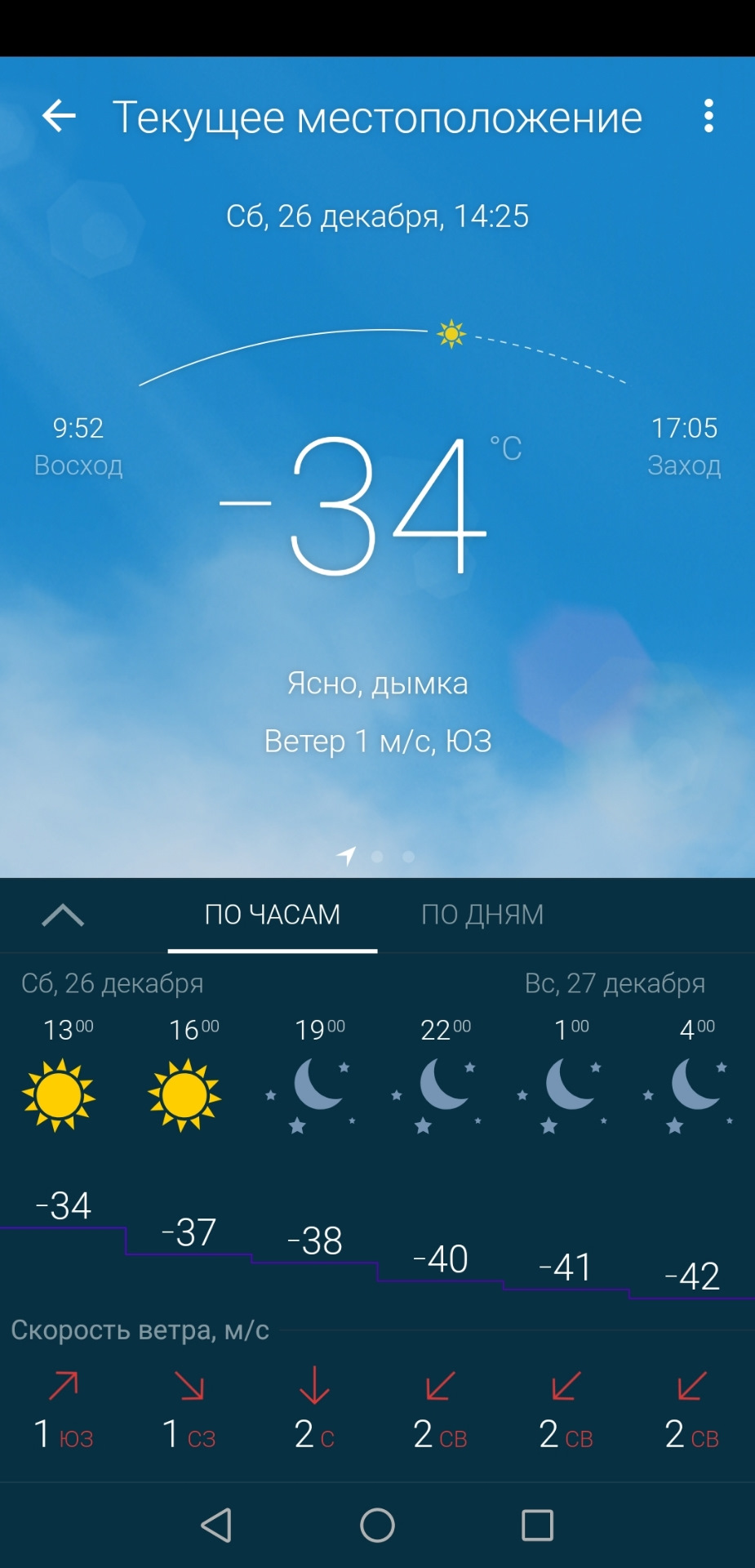
Task: Open recent apps from the navigation bar
Action: (537, 1525)
